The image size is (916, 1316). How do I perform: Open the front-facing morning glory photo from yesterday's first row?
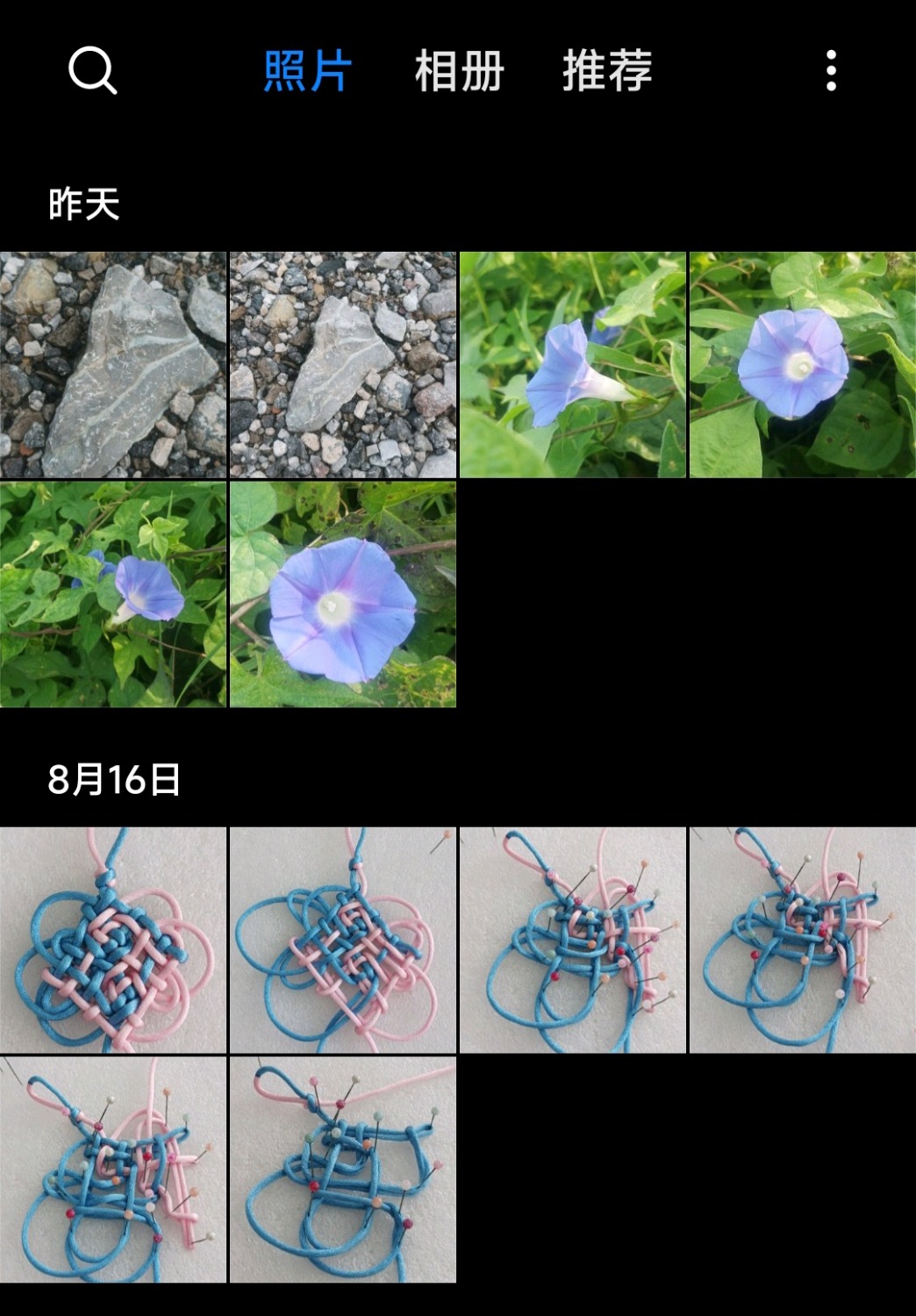click(802, 365)
